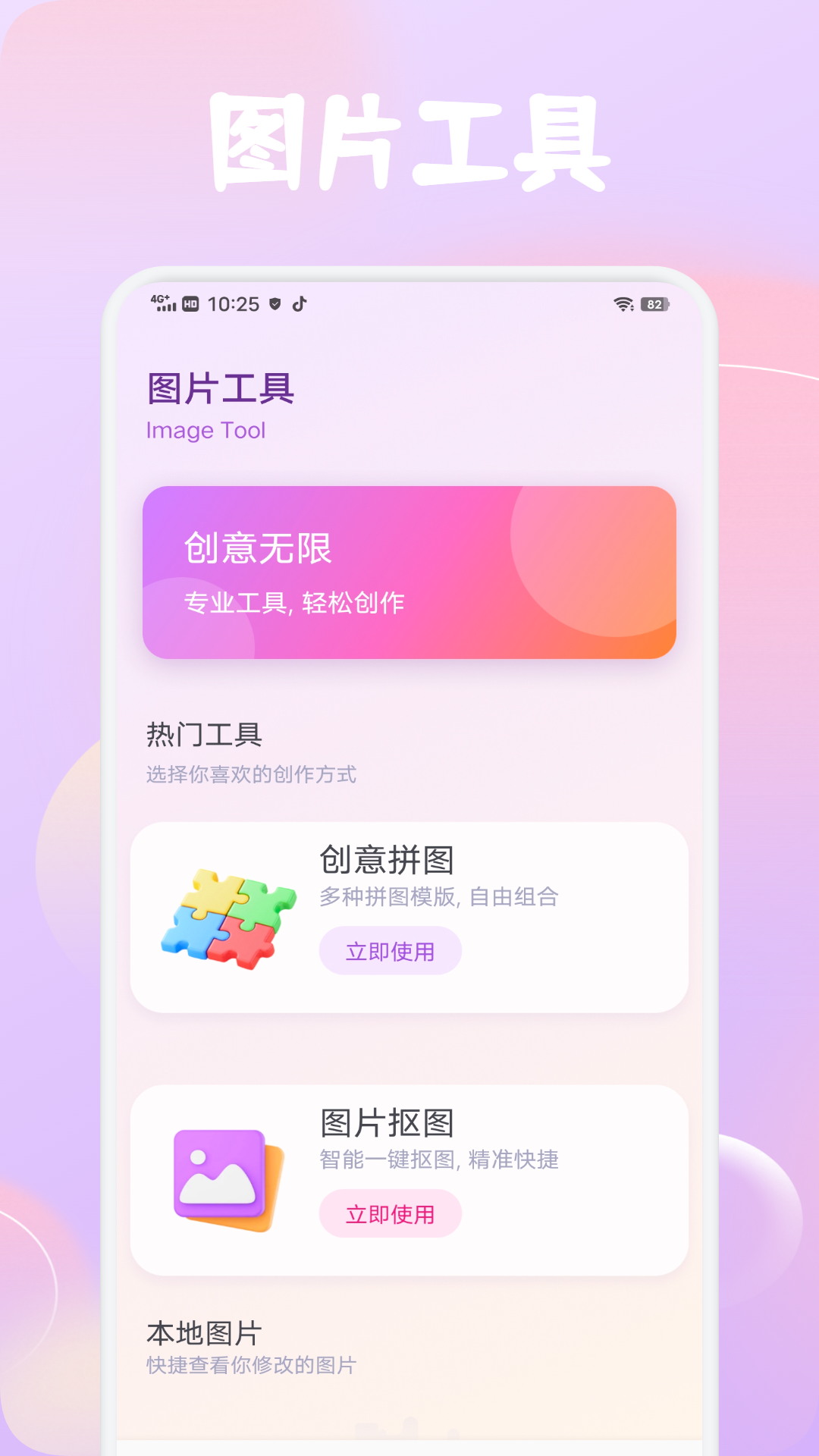Open the 图片抠图 card
The width and height of the screenshot is (819, 1456).
tap(409, 1176)
